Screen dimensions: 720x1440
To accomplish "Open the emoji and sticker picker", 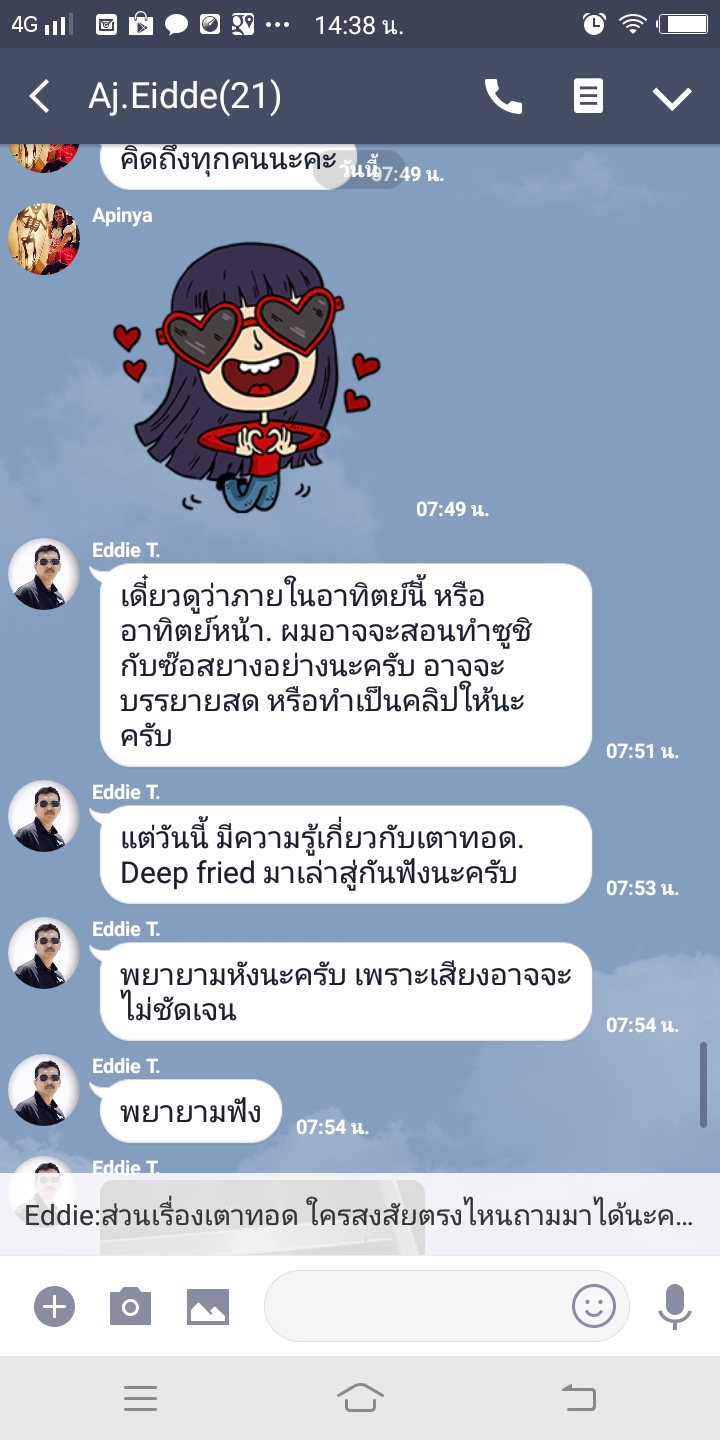I will pyautogui.click(x=593, y=1306).
